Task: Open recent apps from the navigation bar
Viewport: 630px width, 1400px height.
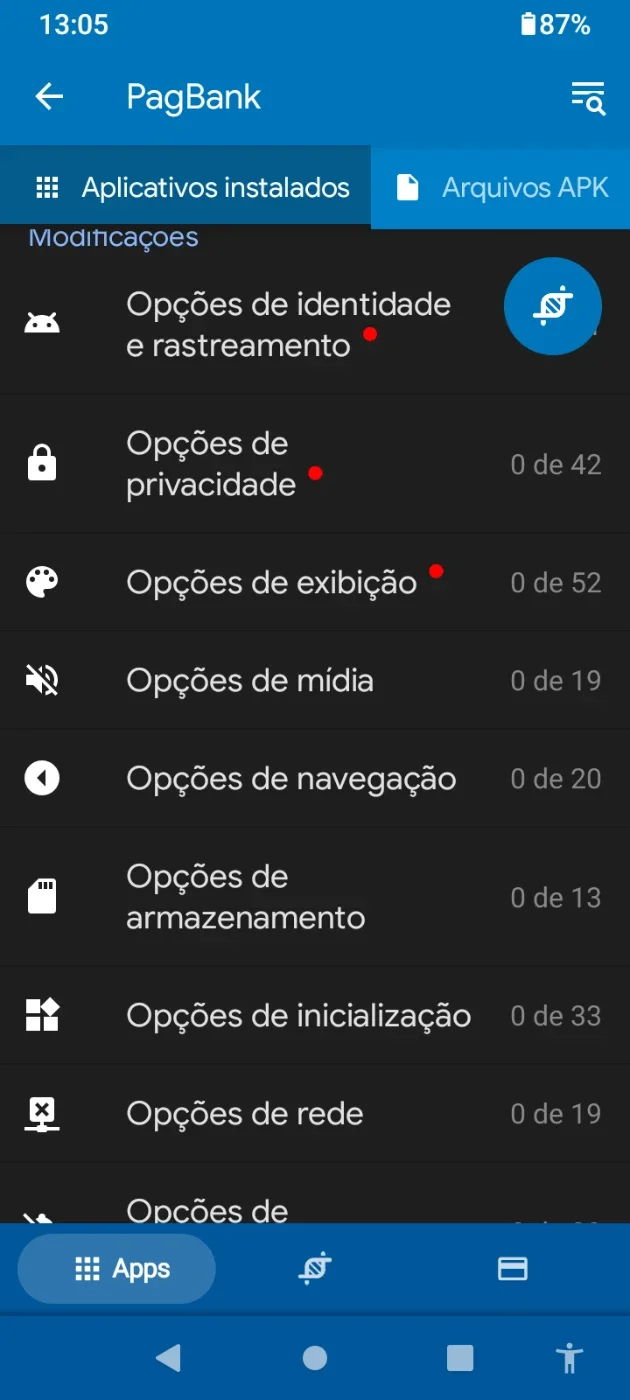Action: 460,1357
